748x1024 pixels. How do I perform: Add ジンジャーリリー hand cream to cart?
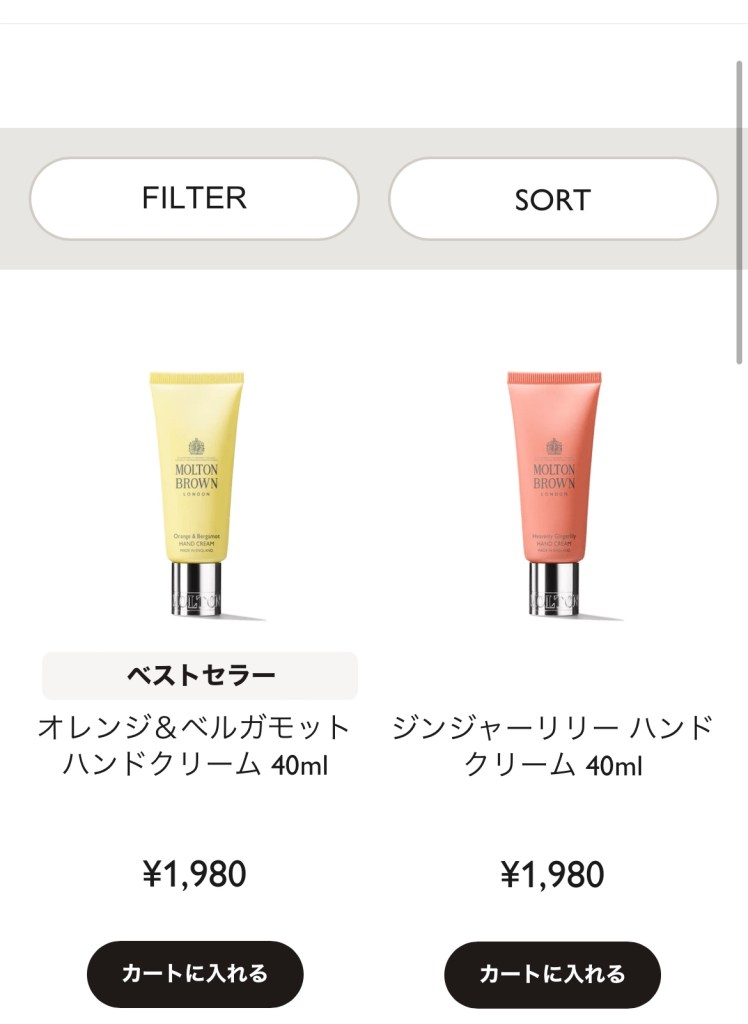point(553,974)
